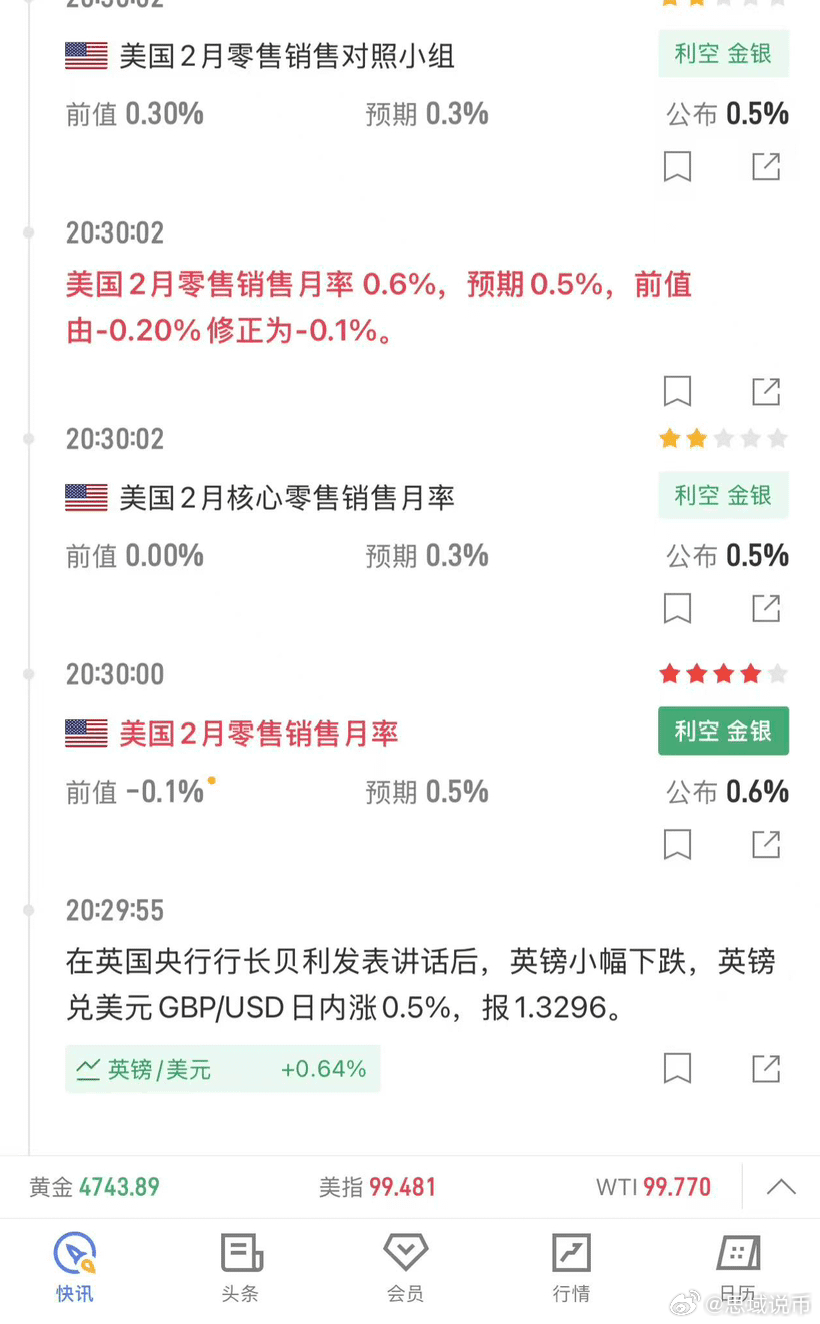The image size is (820, 1324).
Task: Bookmark the 美国2月零售销售月率 data card
Action: tap(677, 845)
